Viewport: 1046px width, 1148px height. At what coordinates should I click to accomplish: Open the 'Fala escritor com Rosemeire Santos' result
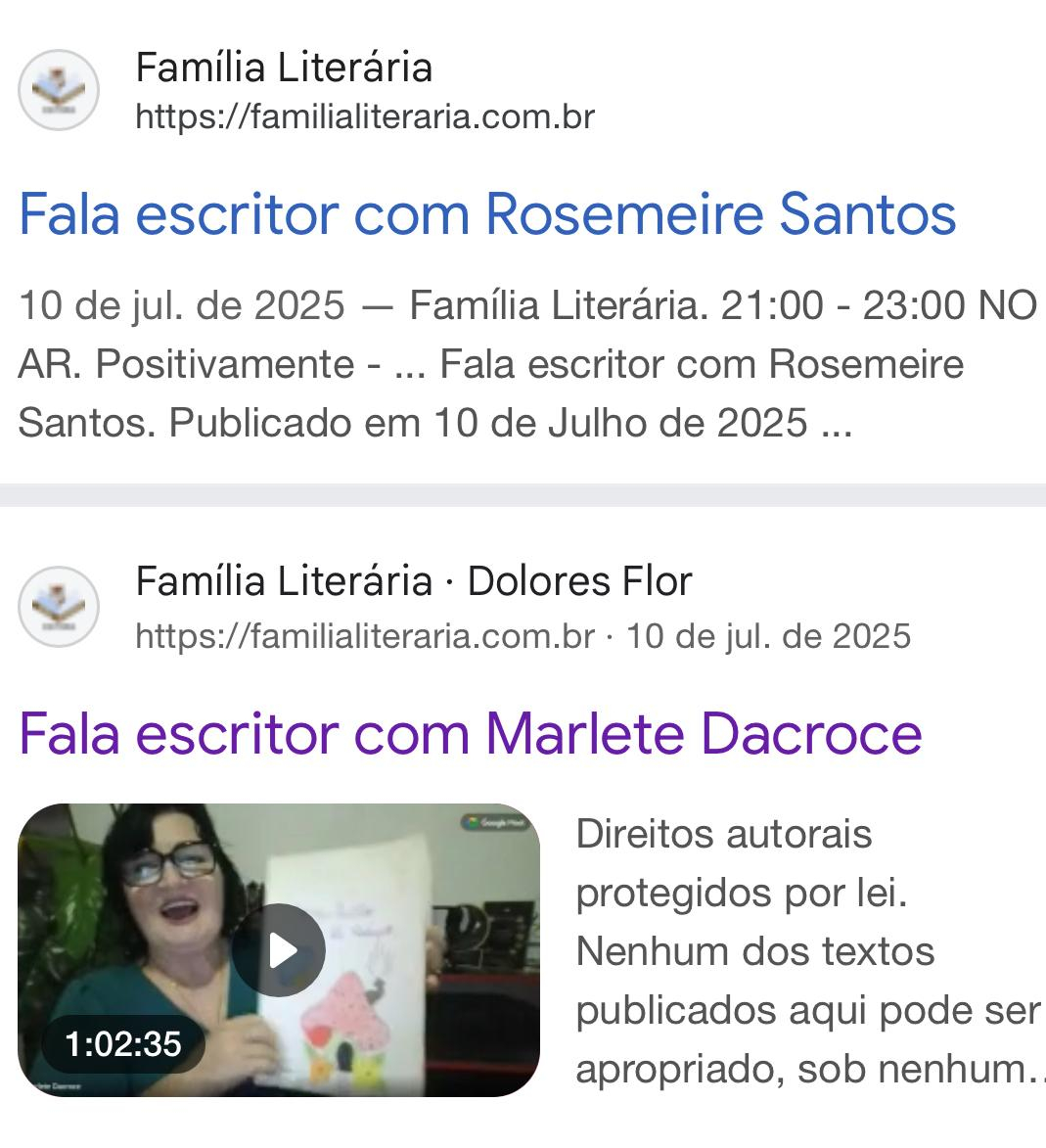486,215
